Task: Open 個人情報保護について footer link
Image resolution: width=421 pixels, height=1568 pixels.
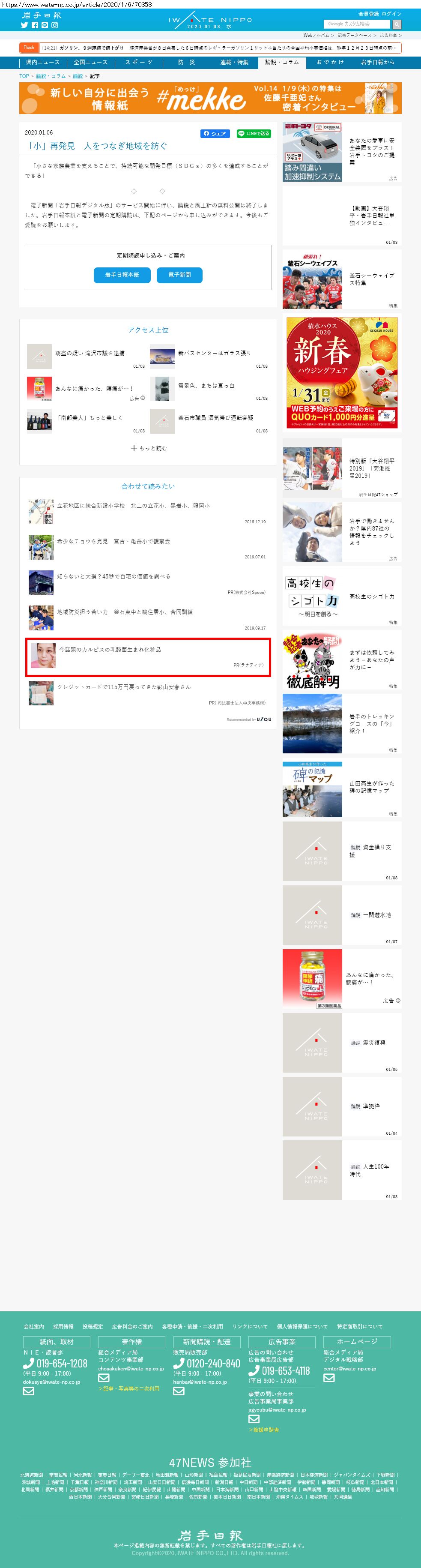Action: (x=302, y=1326)
